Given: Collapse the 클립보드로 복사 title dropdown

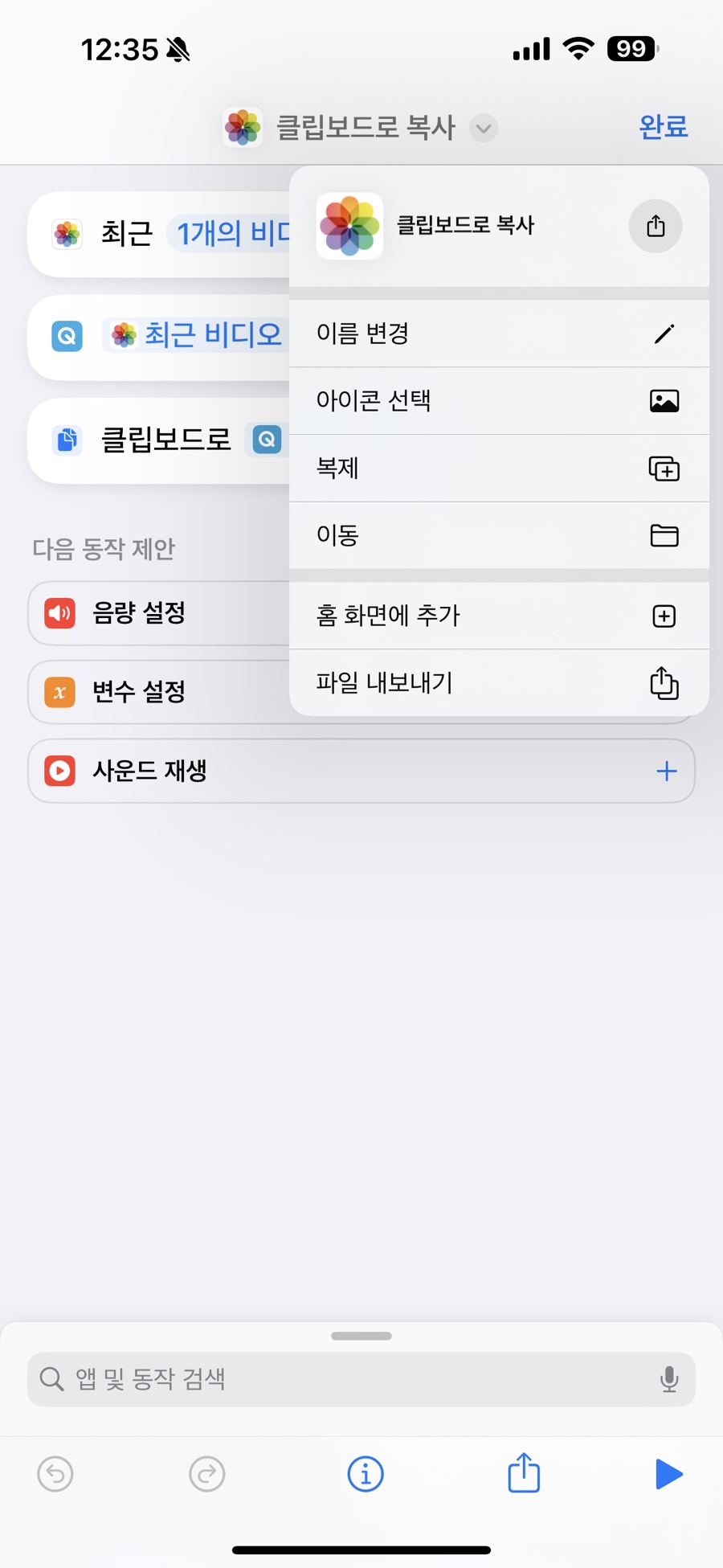Looking at the screenshot, I should click(x=483, y=128).
